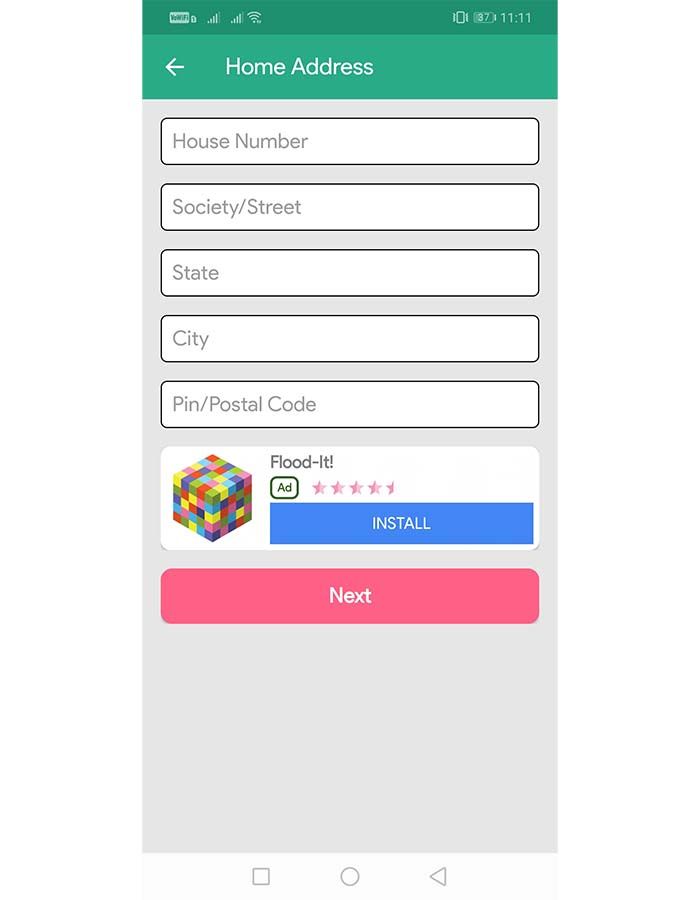Go to the home screen
700x900 pixels.
tap(350, 876)
